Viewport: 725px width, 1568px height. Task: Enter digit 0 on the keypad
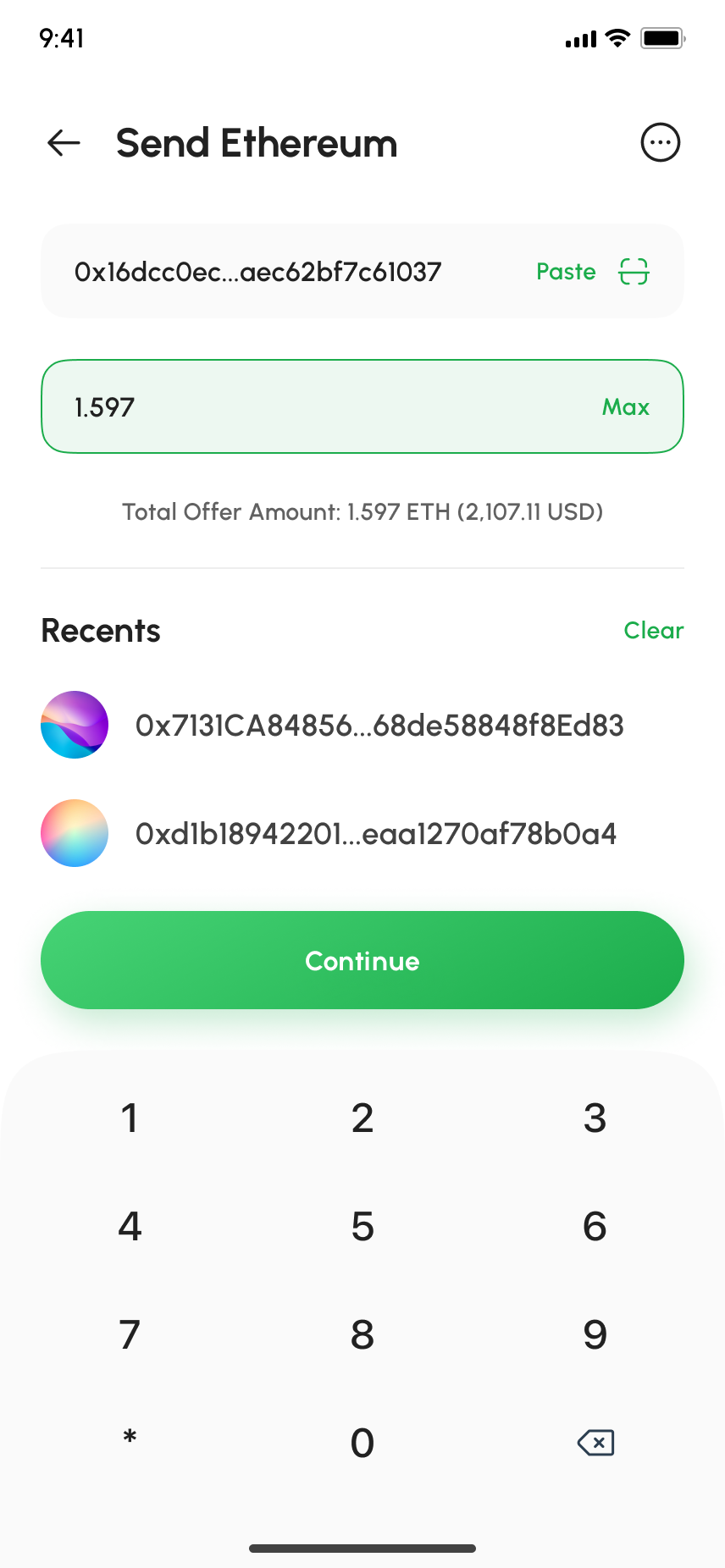[362, 1443]
